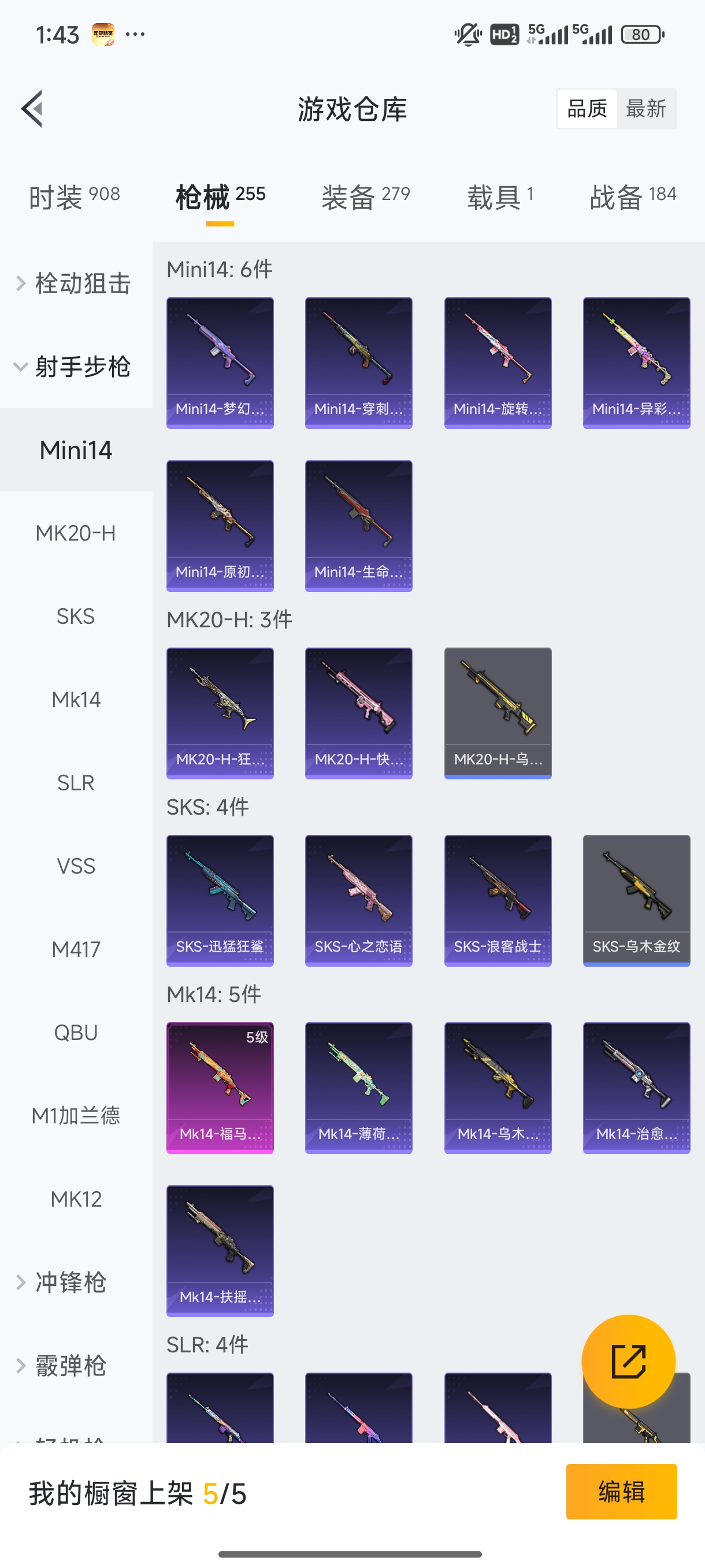Sort warehouse by 品质
This screenshot has width=705, height=1568.
click(587, 109)
